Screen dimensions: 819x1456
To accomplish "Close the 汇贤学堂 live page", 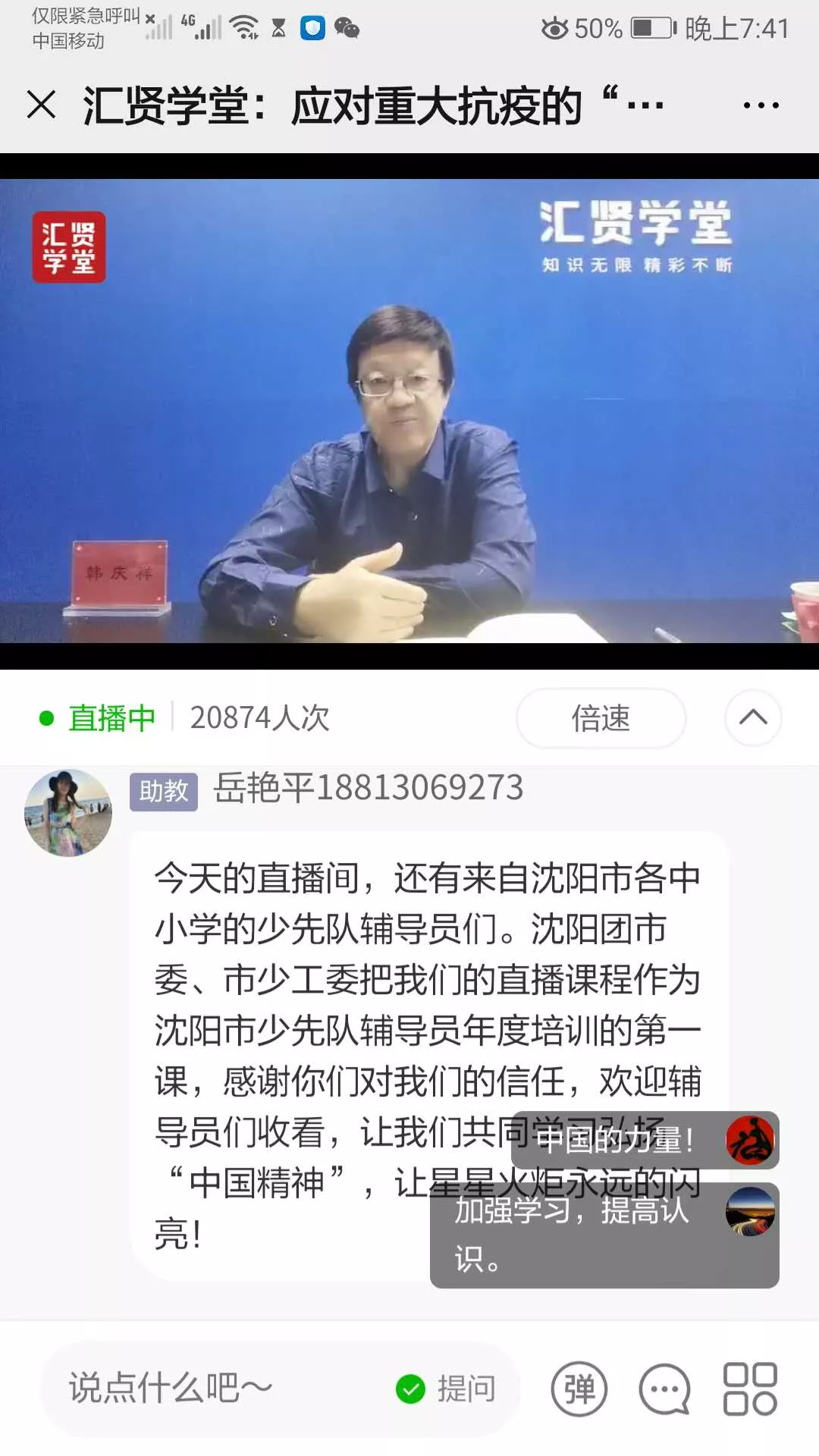I will coord(42,105).
